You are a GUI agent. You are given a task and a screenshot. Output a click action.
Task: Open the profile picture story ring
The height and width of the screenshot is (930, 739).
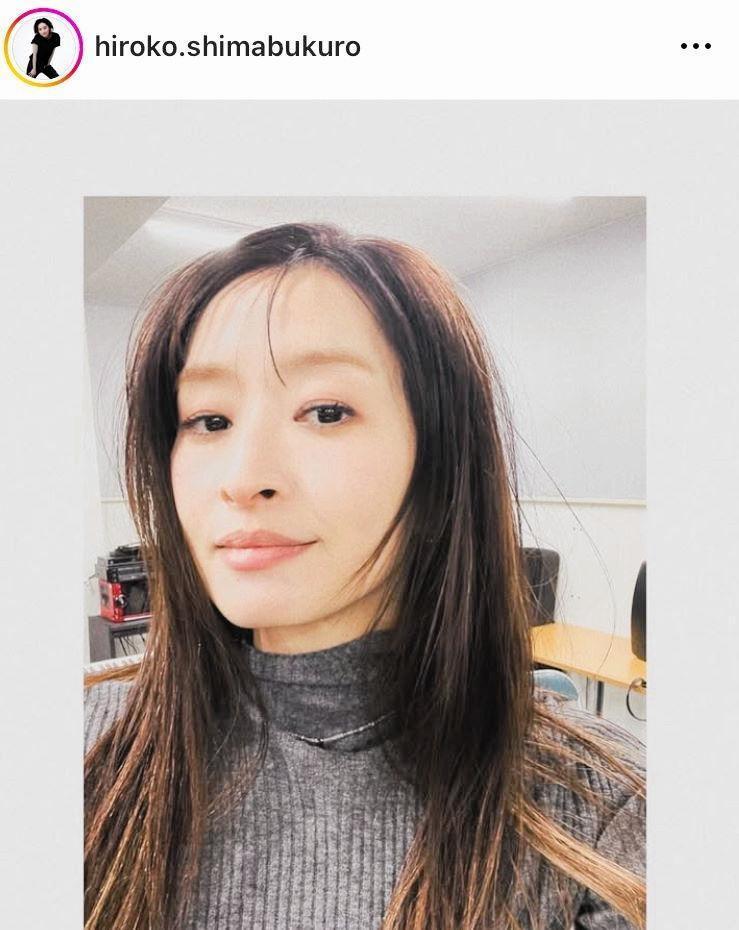(x=43, y=47)
